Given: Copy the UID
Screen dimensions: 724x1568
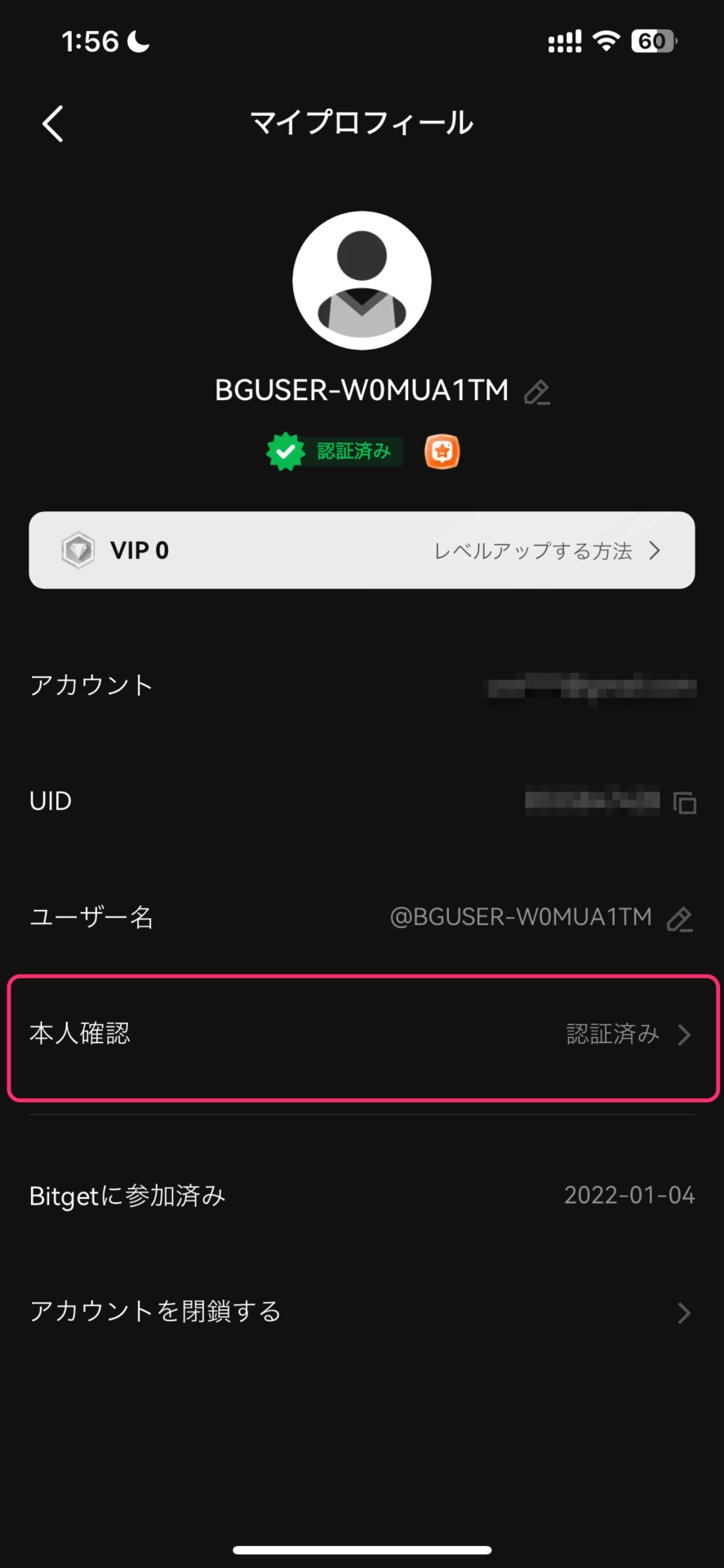Looking at the screenshot, I should 684,803.
